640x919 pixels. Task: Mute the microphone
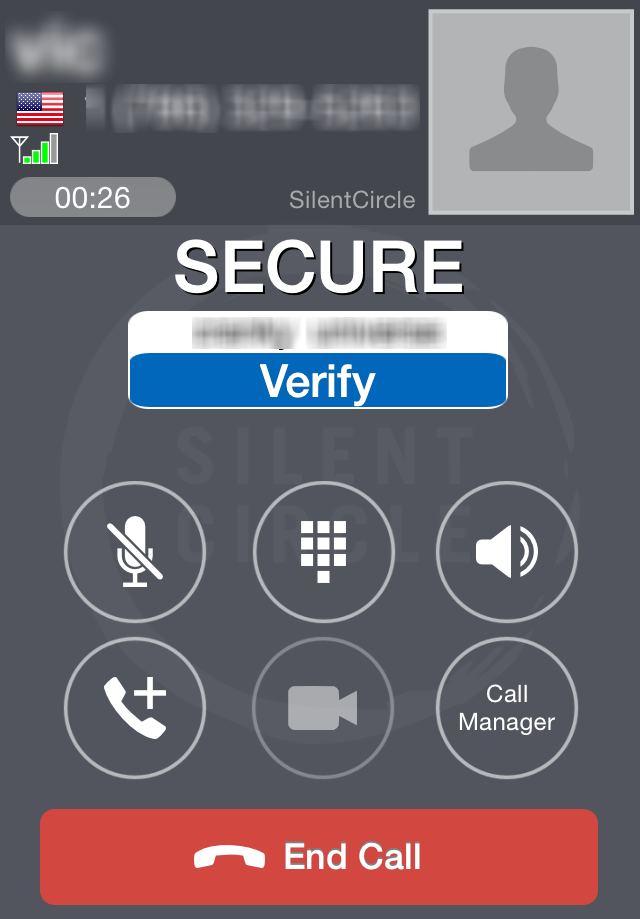135,551
